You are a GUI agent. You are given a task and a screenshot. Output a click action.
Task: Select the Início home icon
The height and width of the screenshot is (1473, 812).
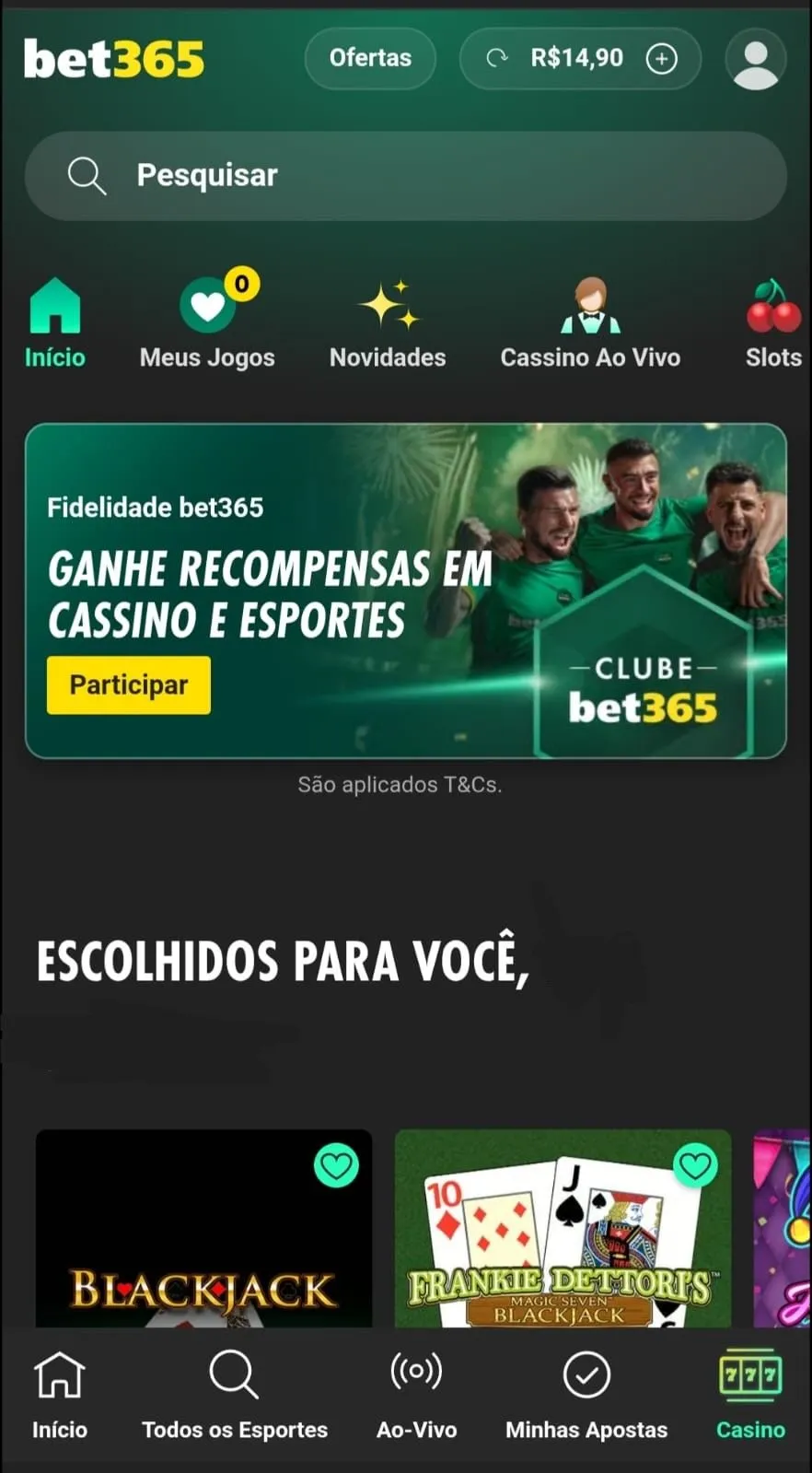tap(54, 309)
